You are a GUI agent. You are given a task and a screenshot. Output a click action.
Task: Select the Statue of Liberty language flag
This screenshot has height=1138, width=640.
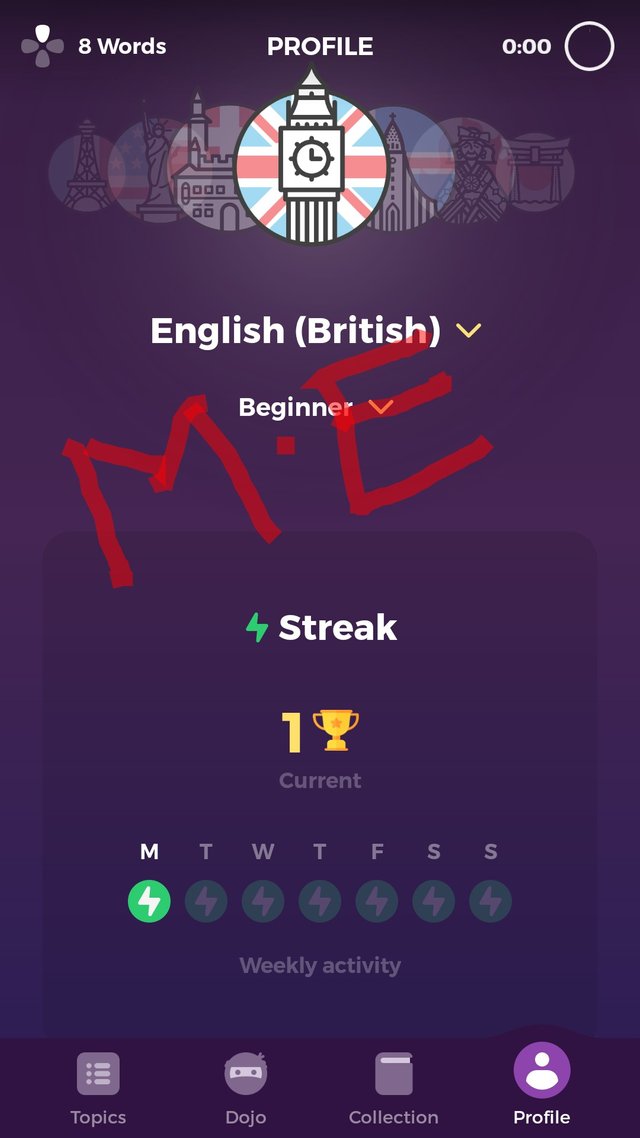pos(150,168)
